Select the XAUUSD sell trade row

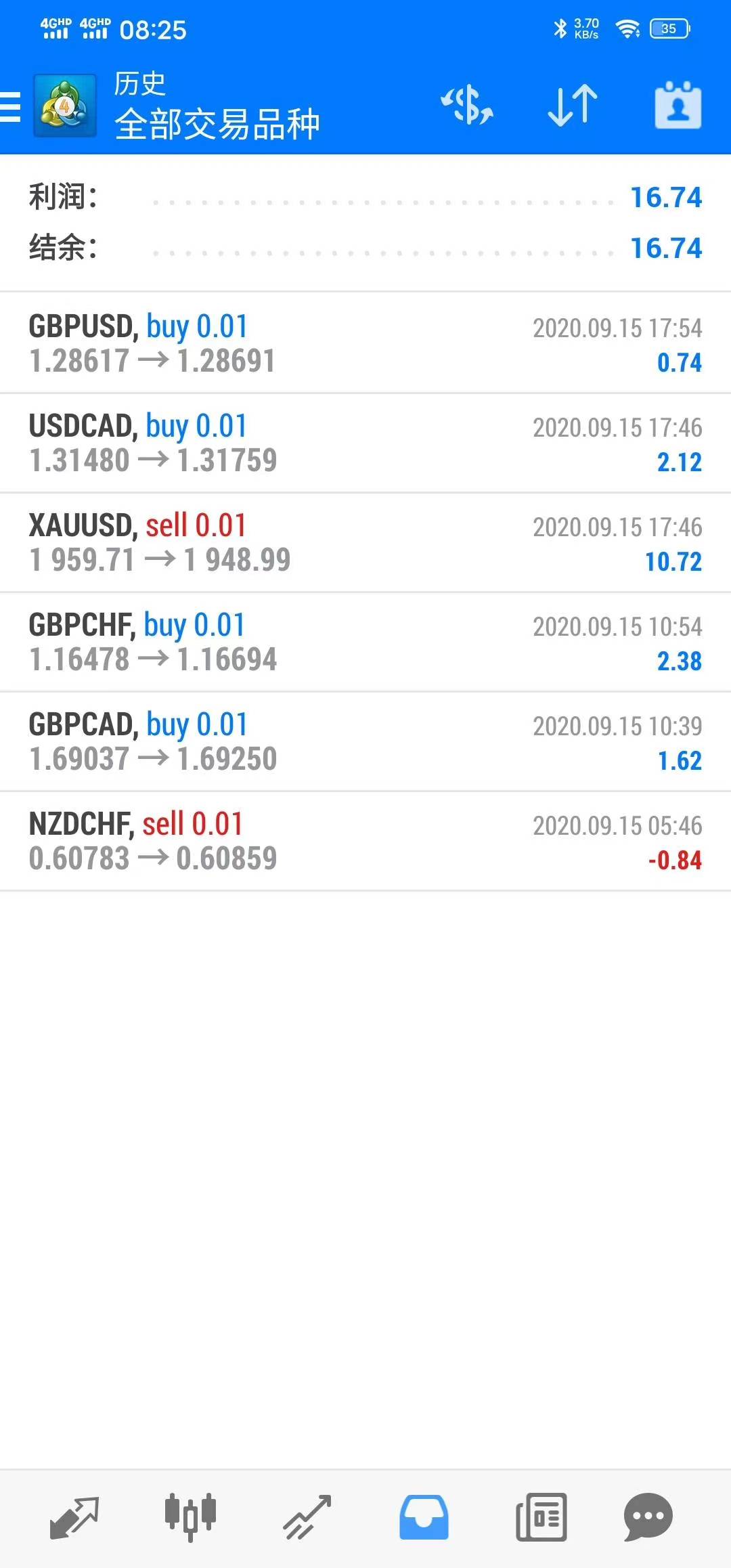click(365, 542)
